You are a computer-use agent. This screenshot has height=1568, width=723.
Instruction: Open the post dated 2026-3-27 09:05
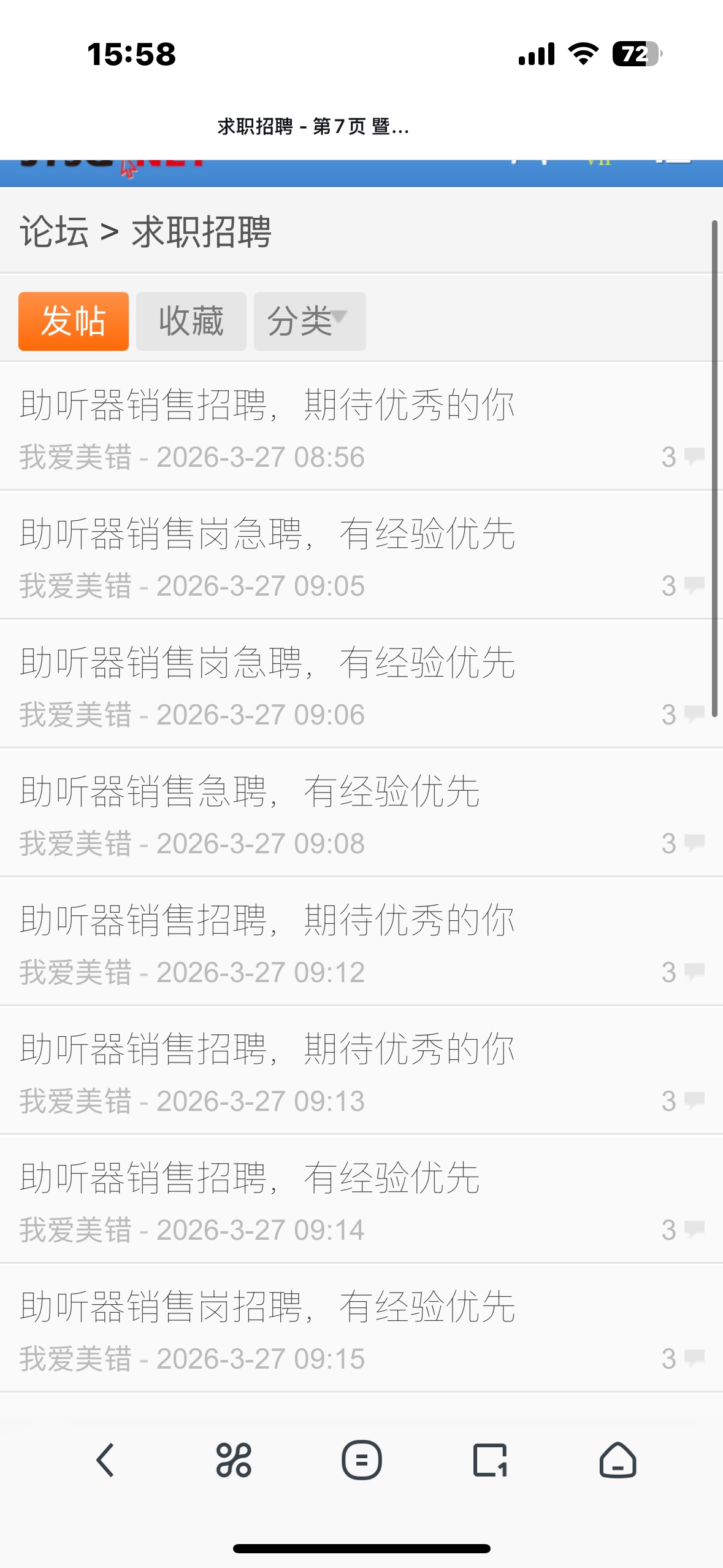tap(267, 534)
